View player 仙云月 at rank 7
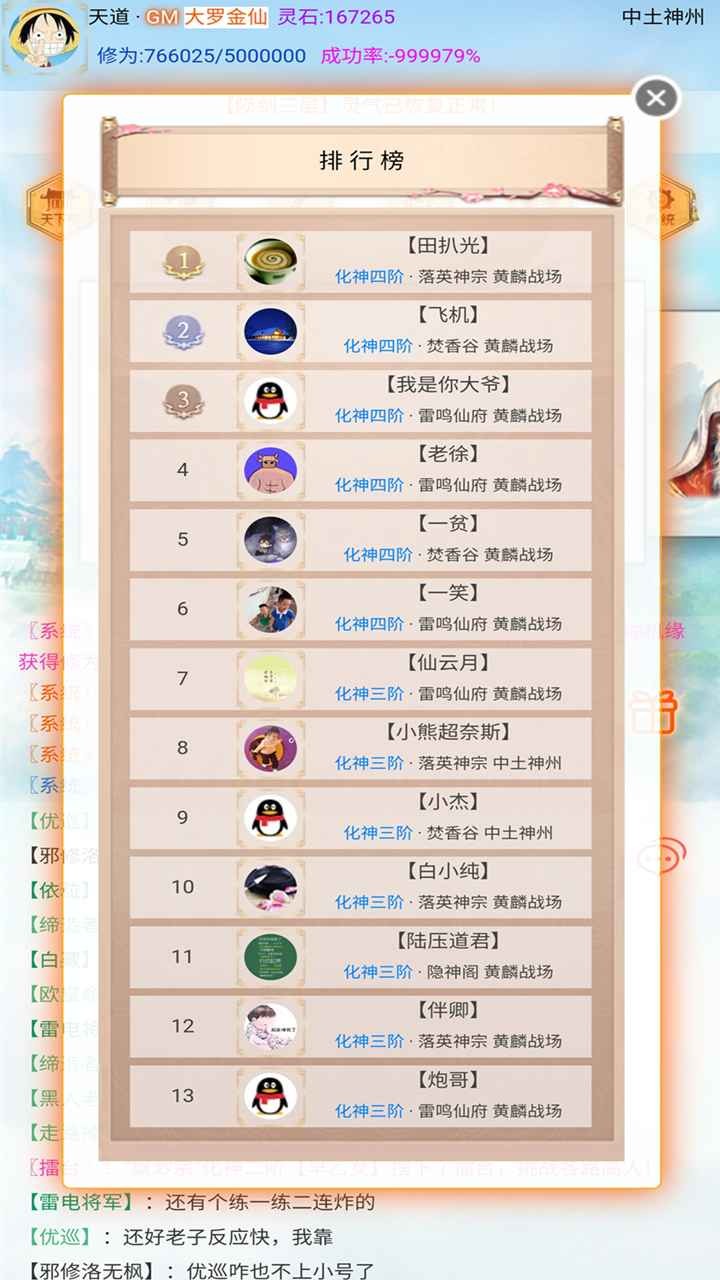The image size is (720, 1280). click(x=360, y=679)
